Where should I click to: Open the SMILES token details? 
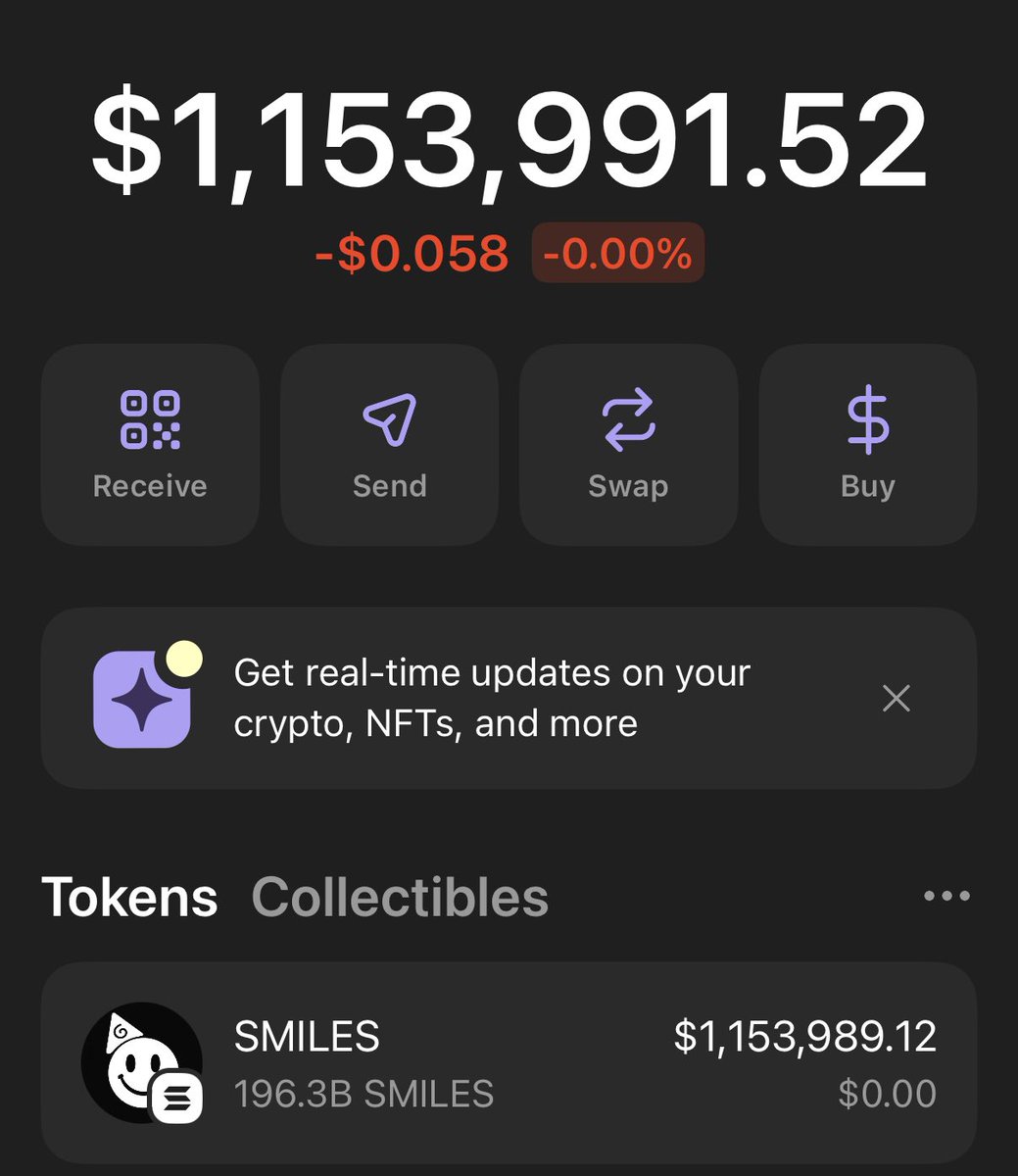(x=509, y=1063)
